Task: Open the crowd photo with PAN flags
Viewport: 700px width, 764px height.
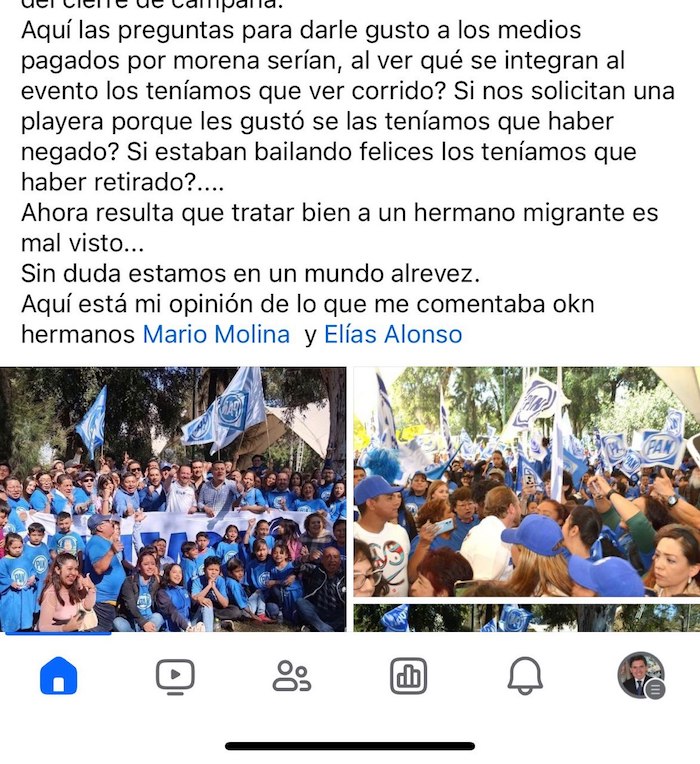Action: (x=526, y=482)
